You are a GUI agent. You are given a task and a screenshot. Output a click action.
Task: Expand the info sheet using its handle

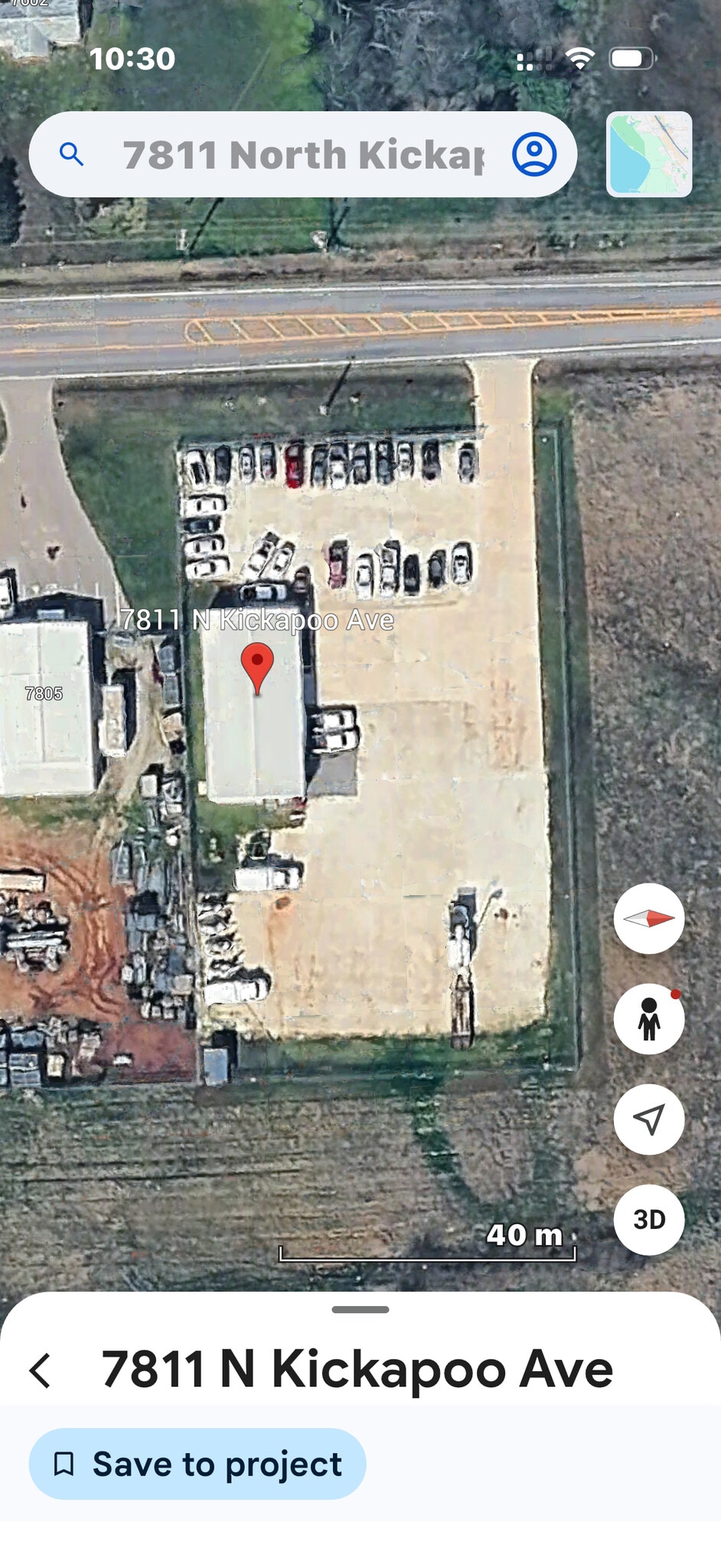tap(360, 1309)
